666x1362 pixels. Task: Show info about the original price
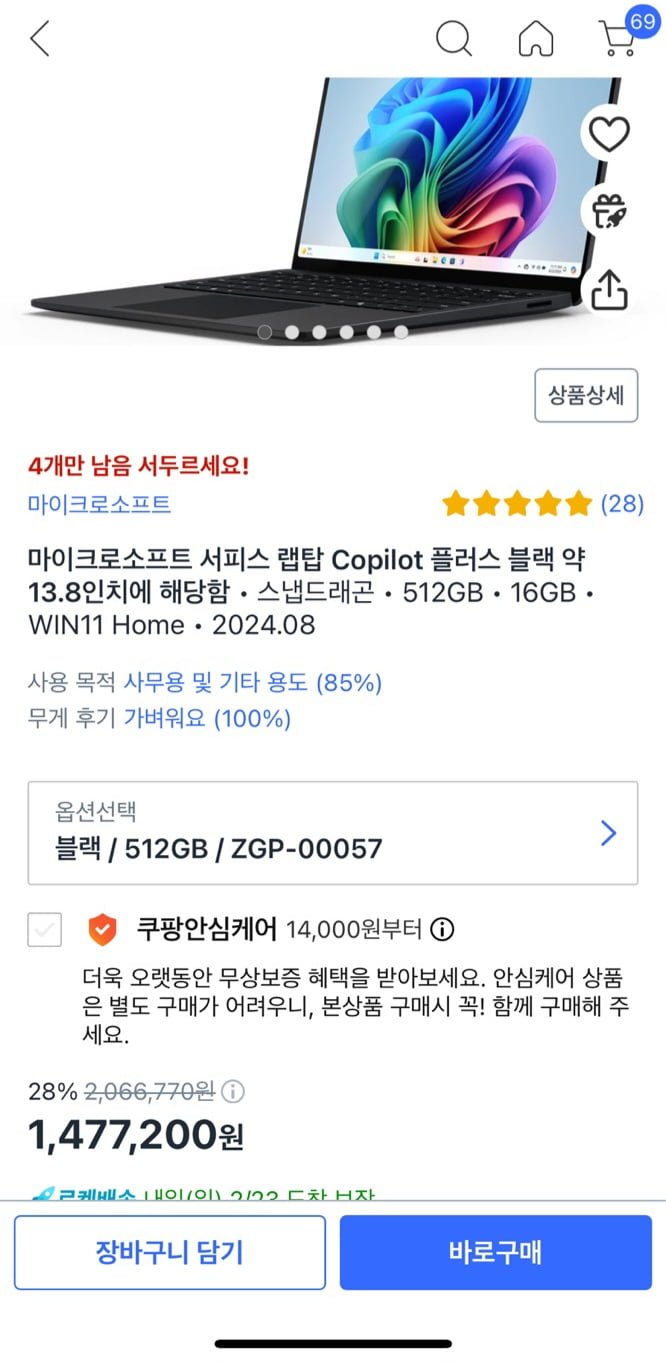[232, 1091]
